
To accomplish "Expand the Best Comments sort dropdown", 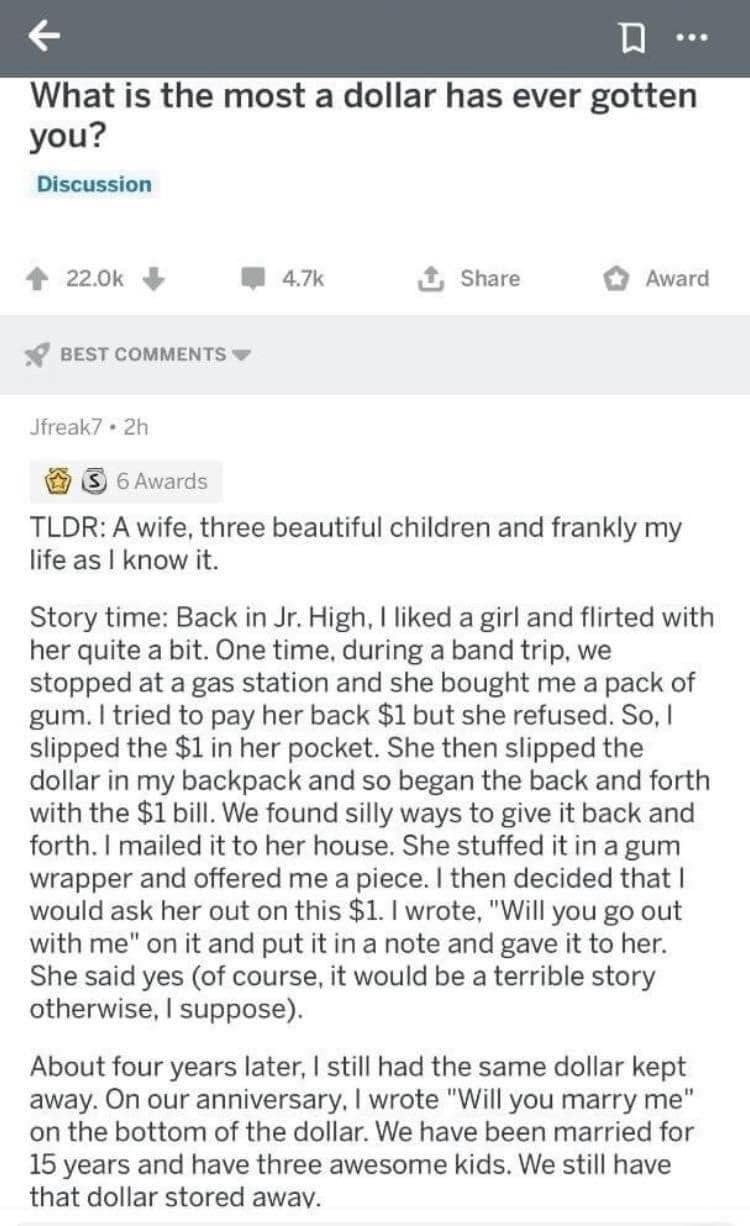I will [x=140, y=354].
